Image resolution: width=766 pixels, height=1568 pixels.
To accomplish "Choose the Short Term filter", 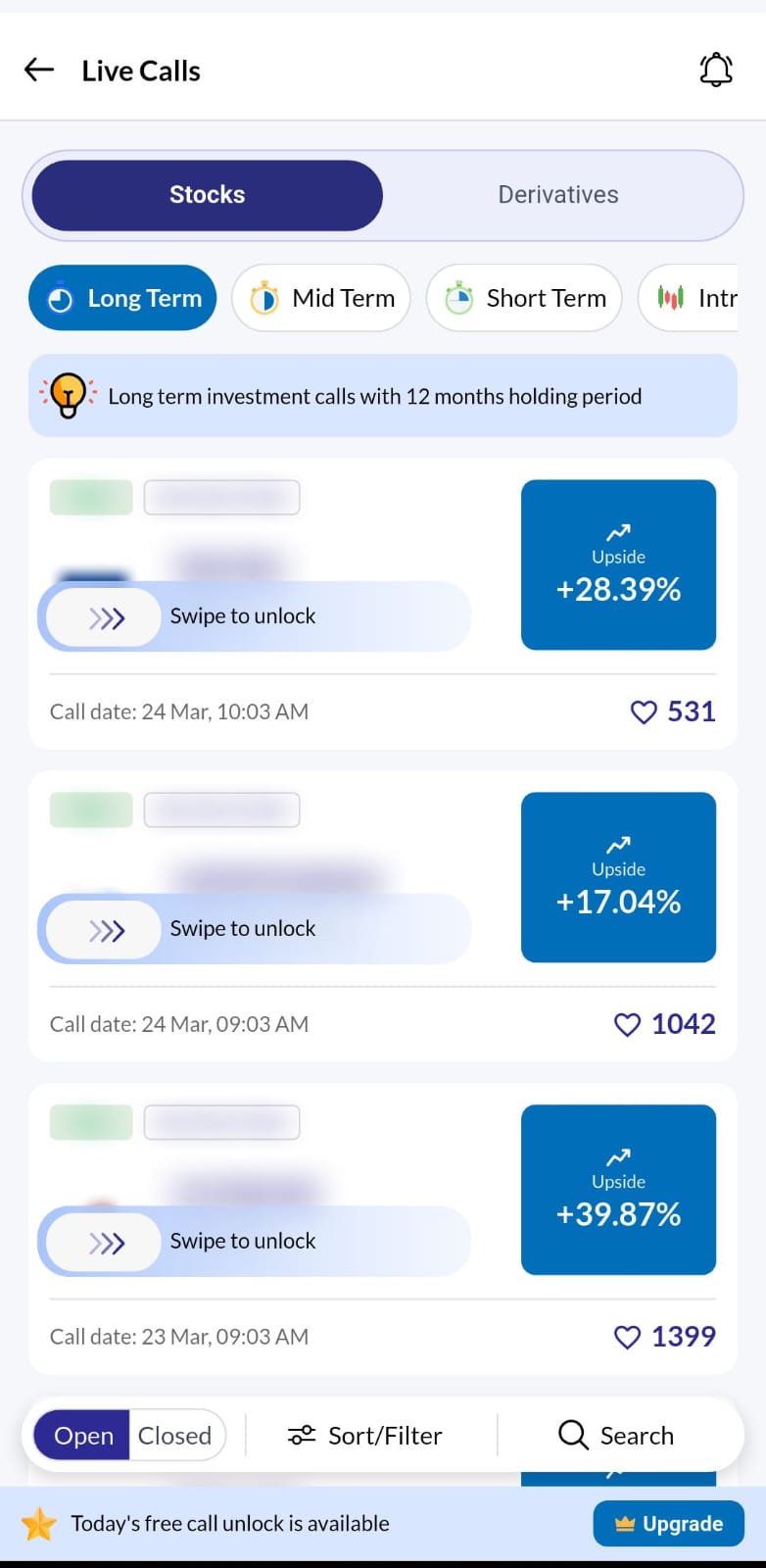I will click(x=524, y=298).
